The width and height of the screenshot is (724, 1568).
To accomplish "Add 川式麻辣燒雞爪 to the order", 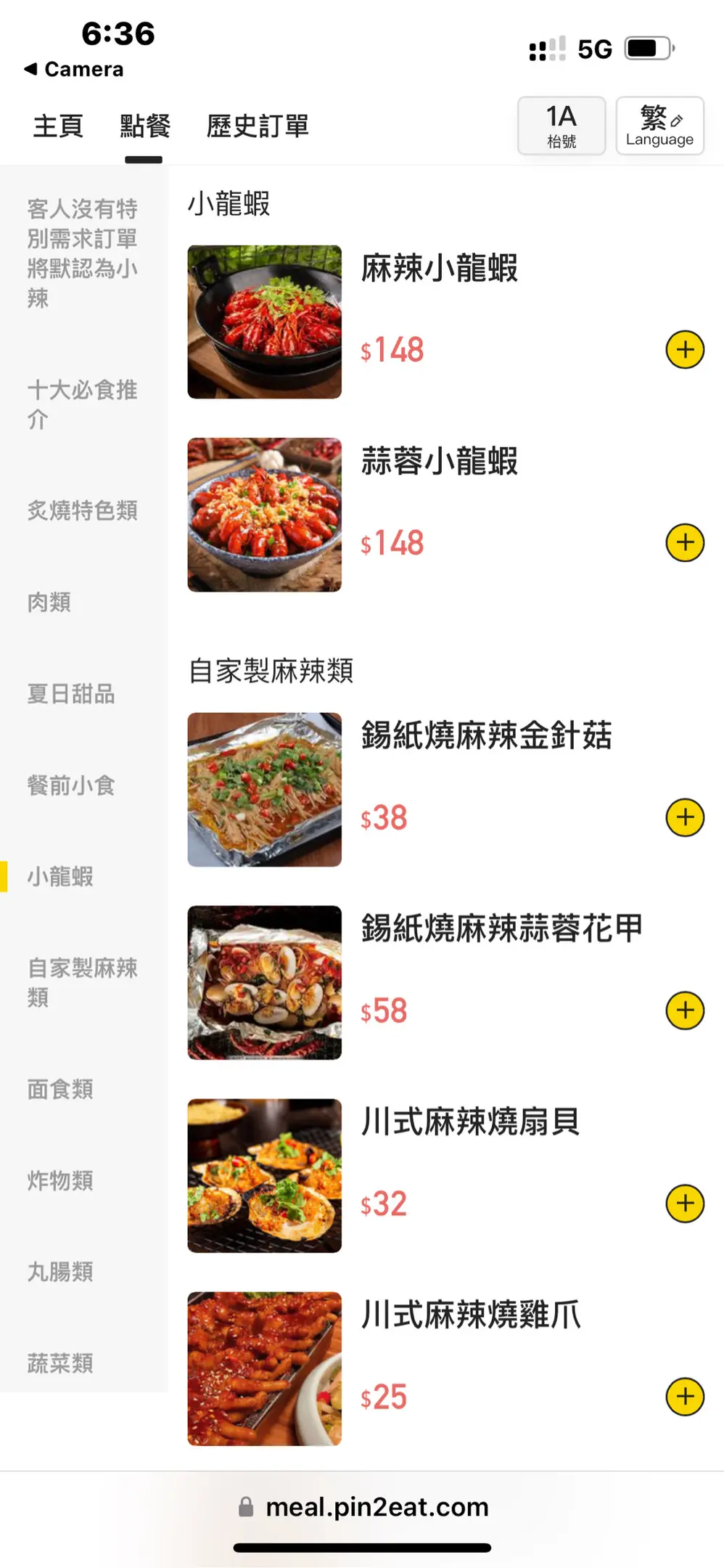I will [685, 1397].
